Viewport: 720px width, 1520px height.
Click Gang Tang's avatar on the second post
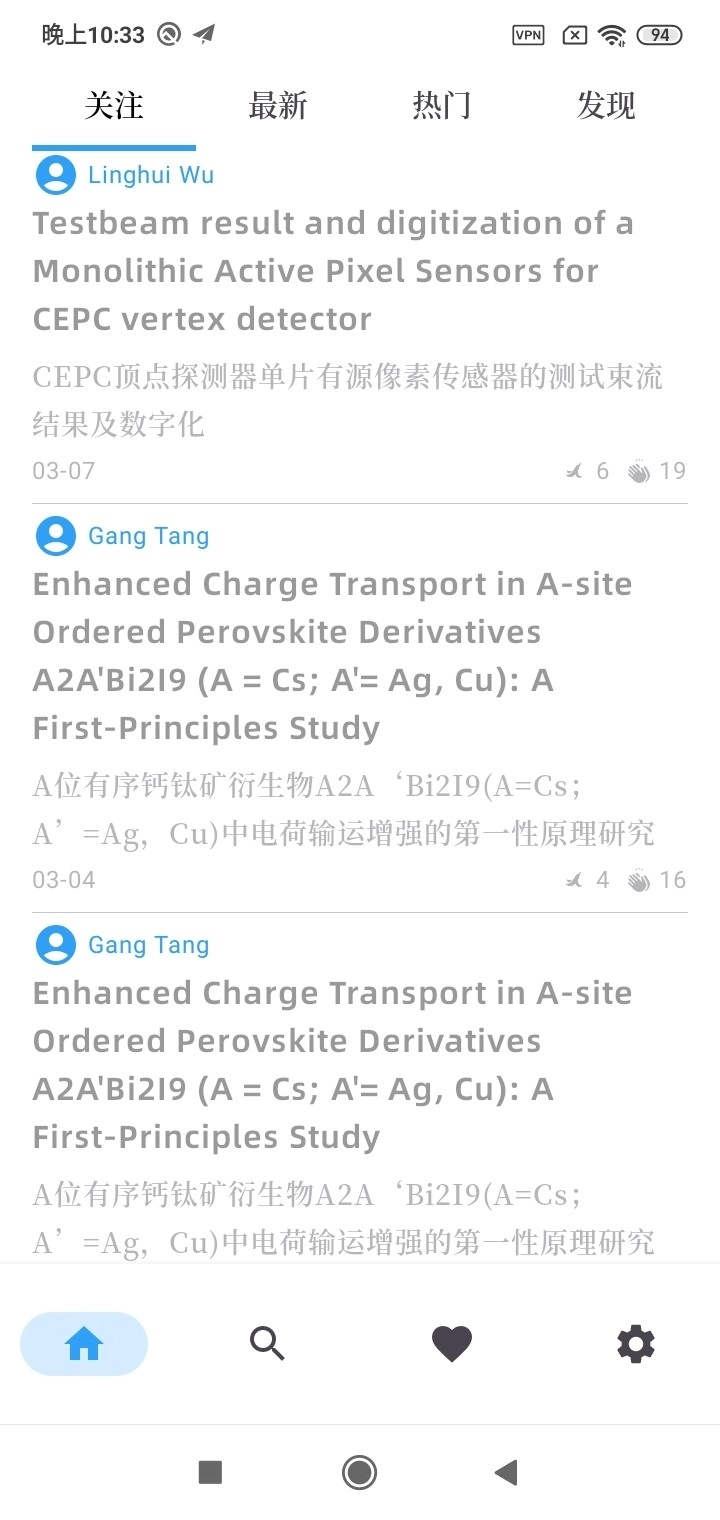pos(55,536)
